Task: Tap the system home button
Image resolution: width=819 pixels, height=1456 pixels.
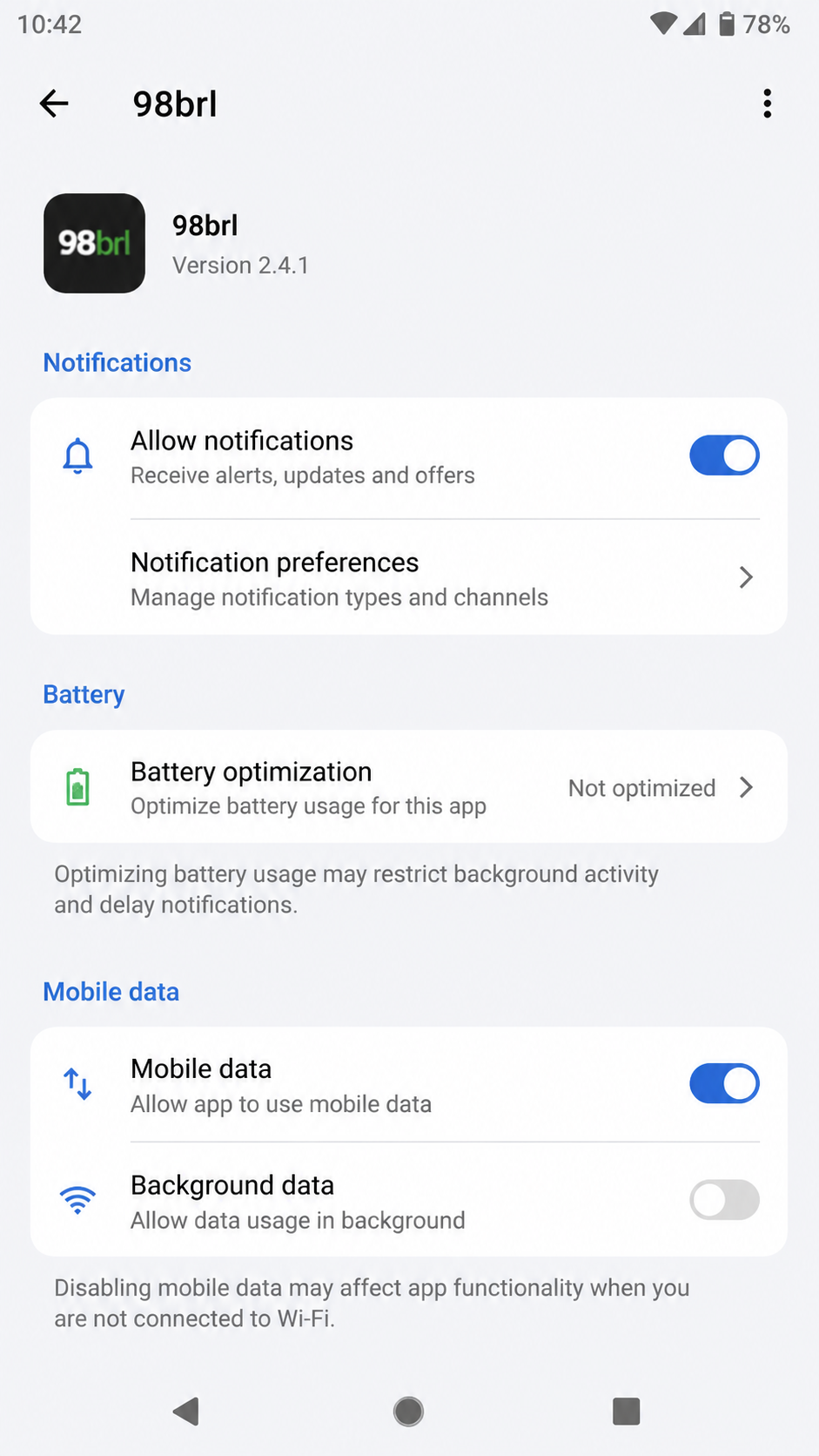Action: tap(408, 1412)
